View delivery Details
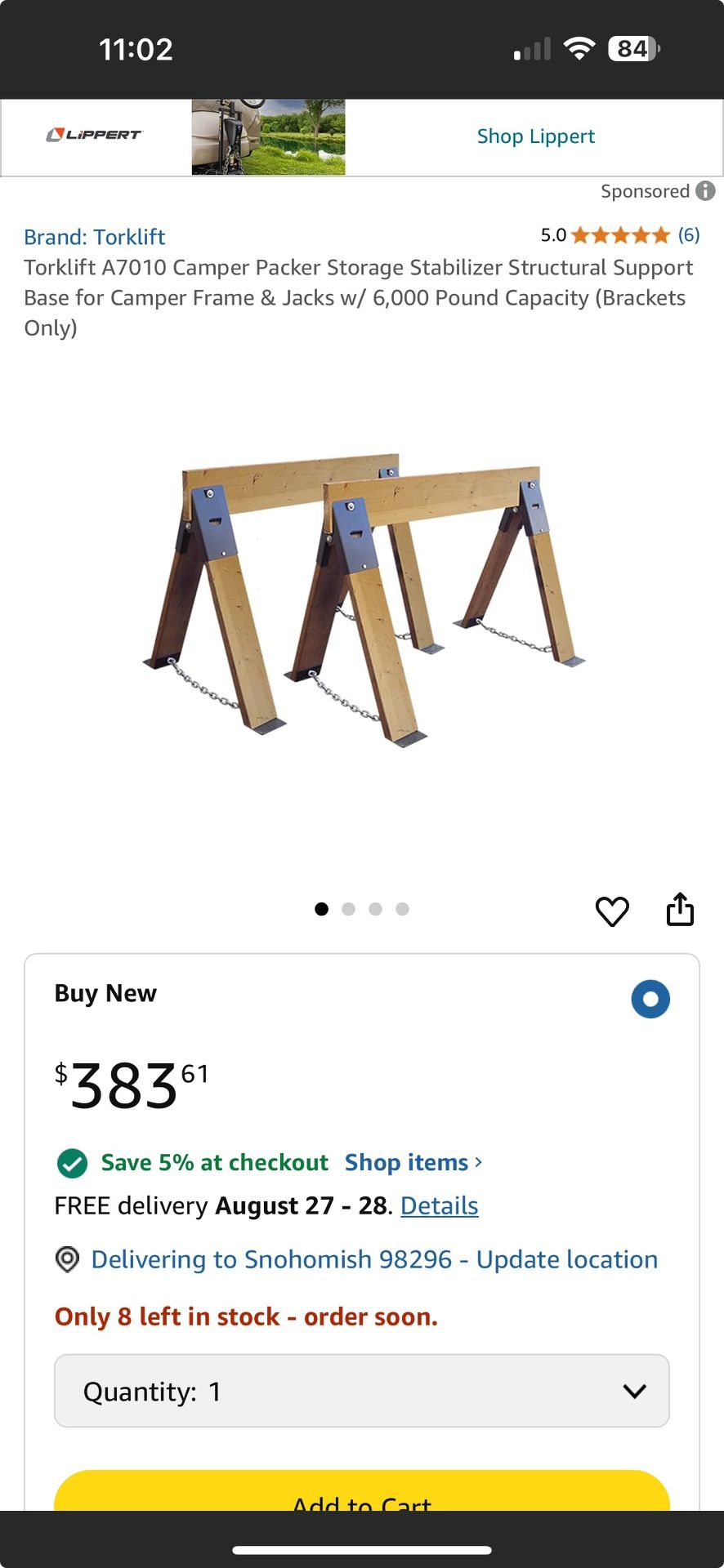The image size is (724, 1568). (x=439, y=1205)
